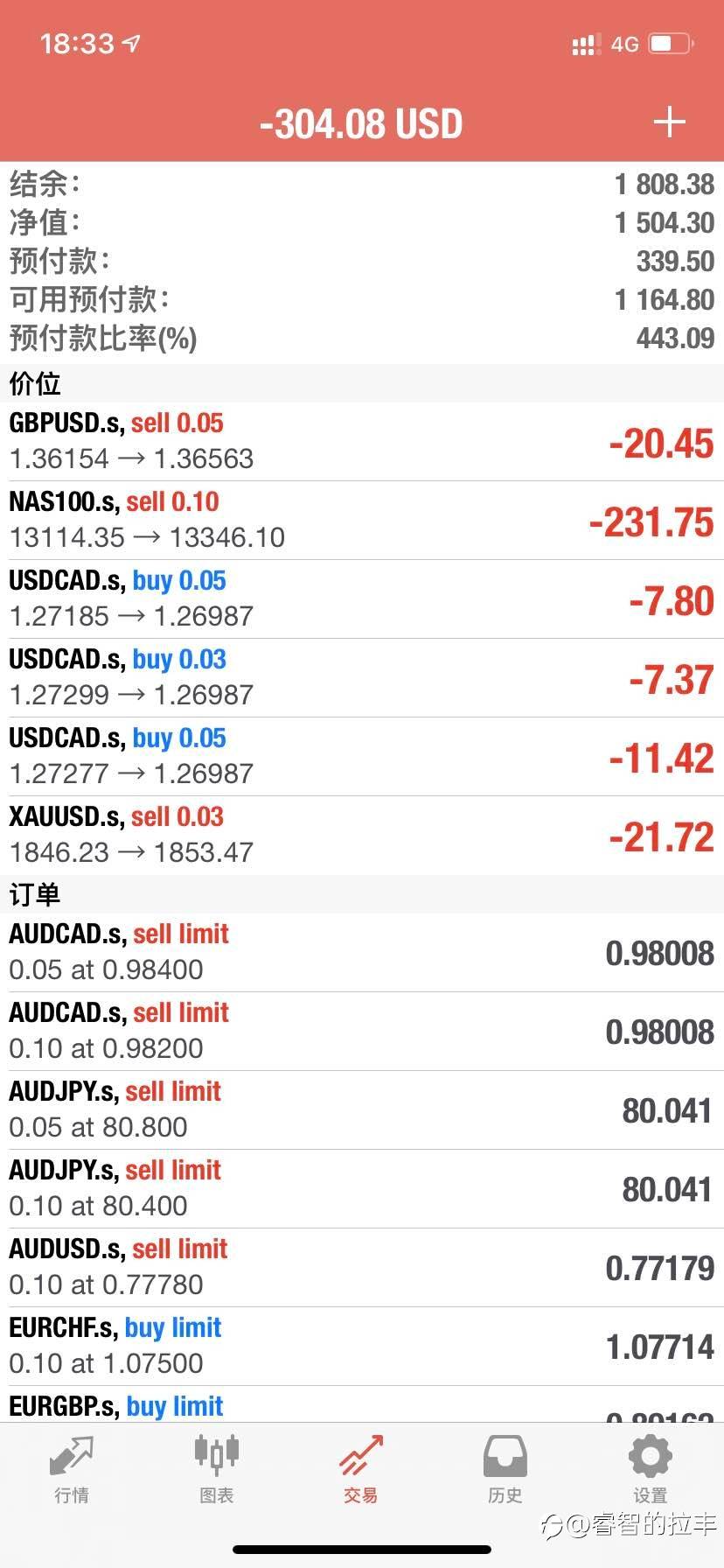Open the AUDUSD.s sell limit order
Viewport: 724px width, 1568px height.
coord(362,1268)
